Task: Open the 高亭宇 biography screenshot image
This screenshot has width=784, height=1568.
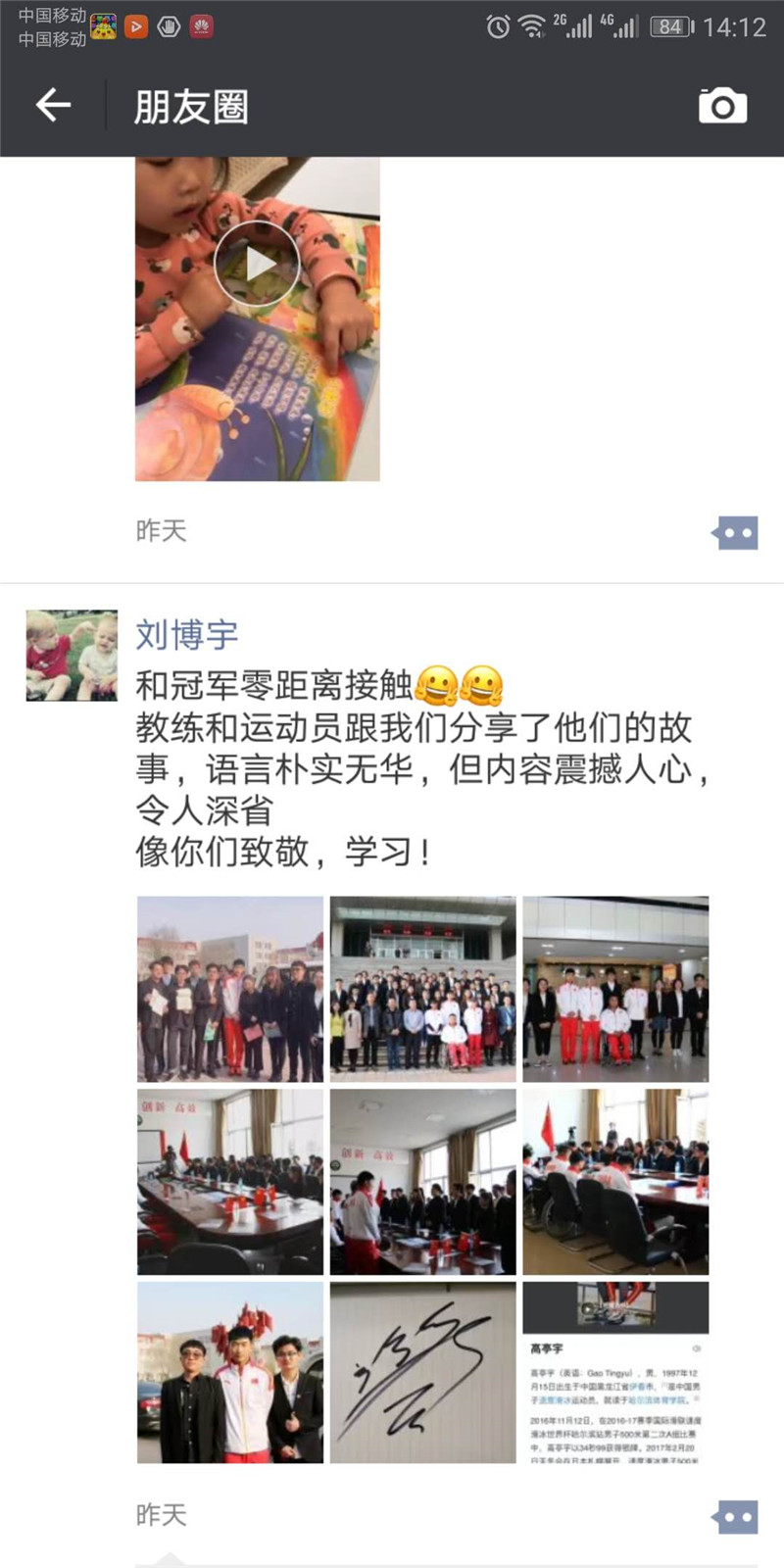Action: (x=614, y=1372)
